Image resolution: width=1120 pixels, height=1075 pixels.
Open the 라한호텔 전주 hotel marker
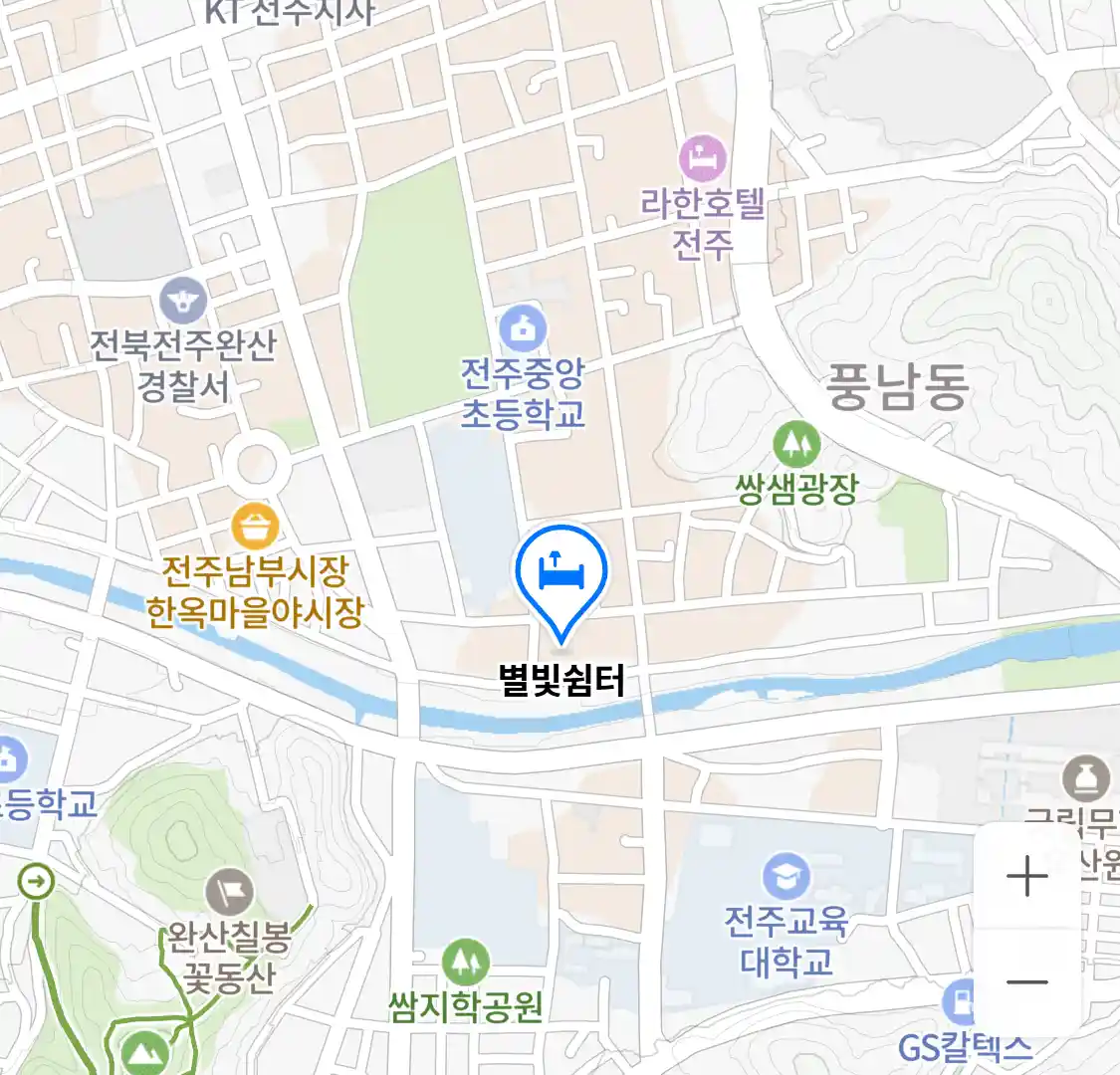703,158
